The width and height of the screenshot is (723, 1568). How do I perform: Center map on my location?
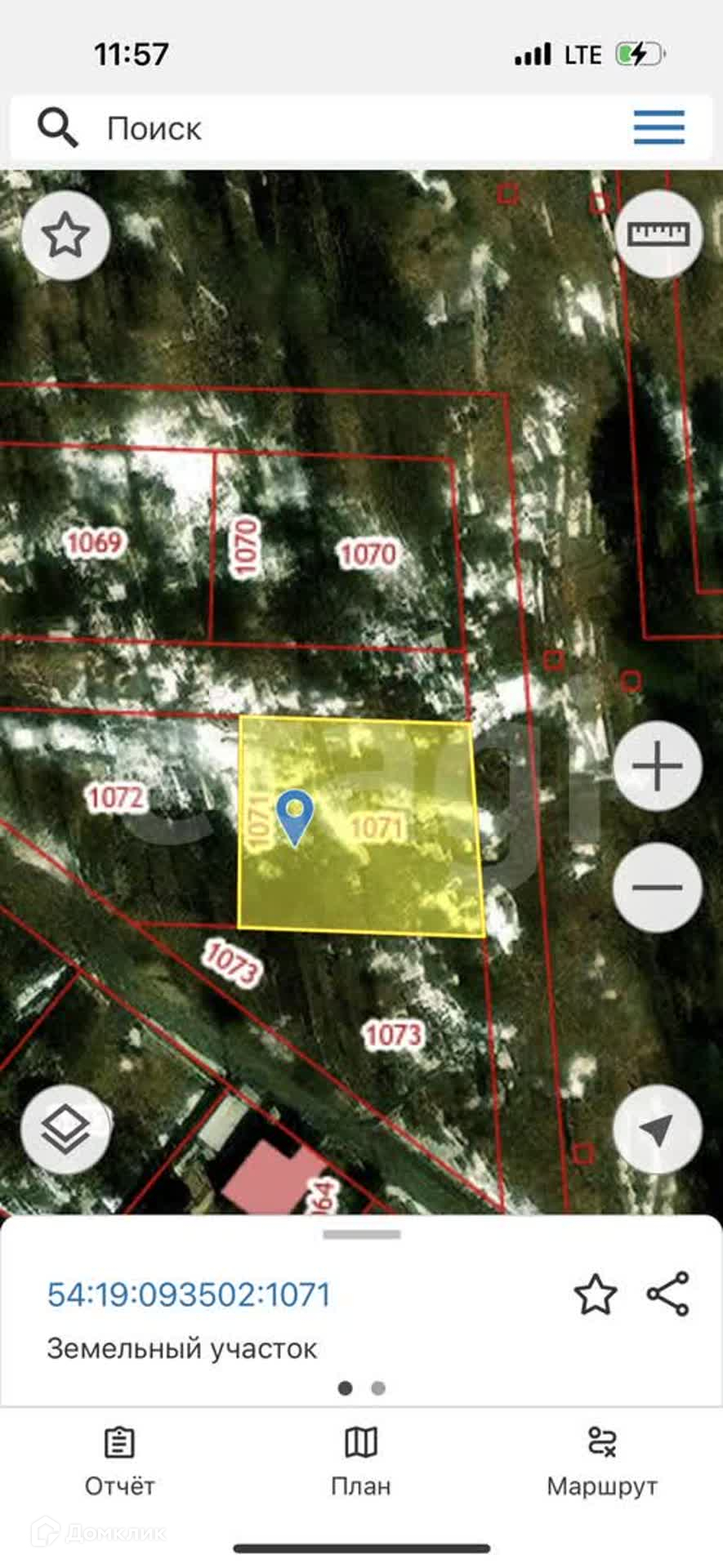[658, 1130]
